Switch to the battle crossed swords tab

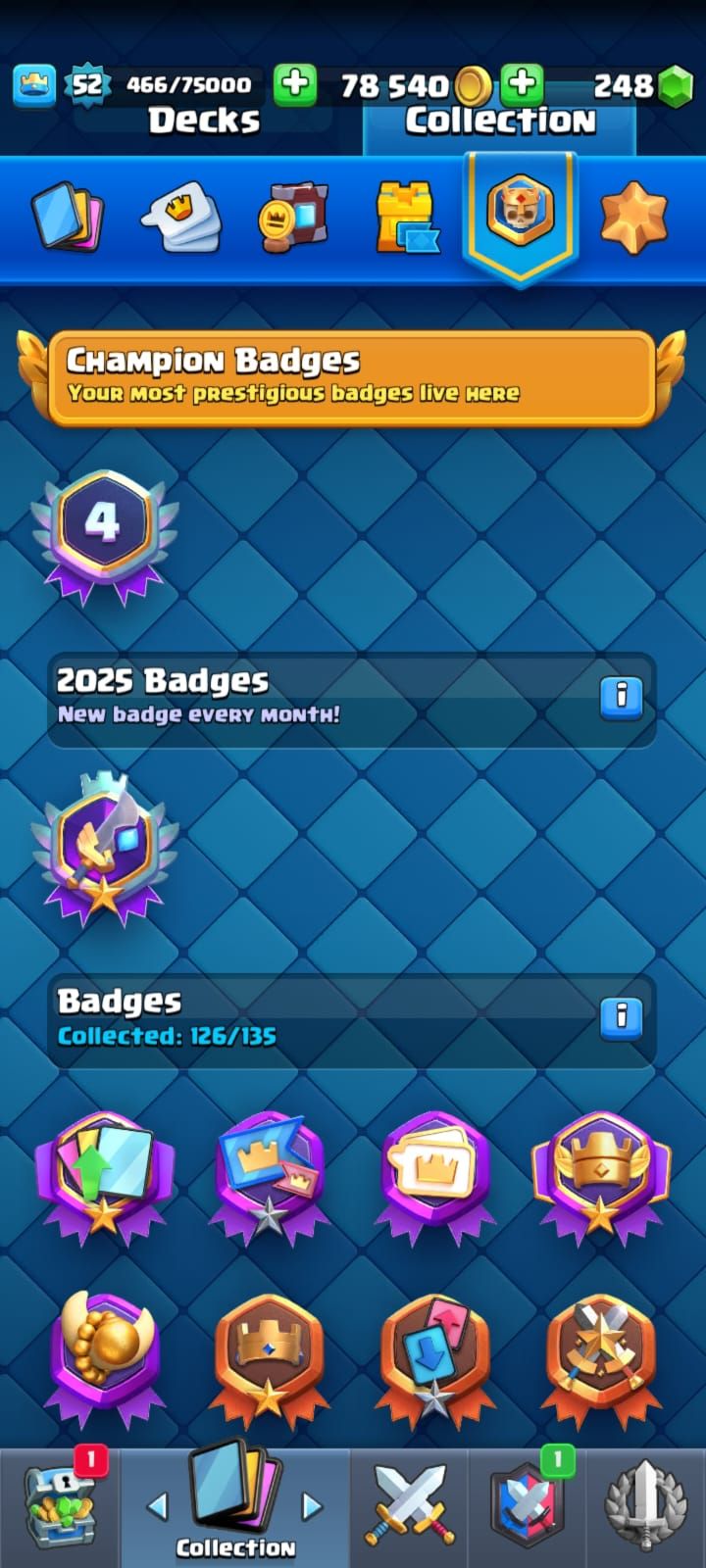coord(410,1507)
